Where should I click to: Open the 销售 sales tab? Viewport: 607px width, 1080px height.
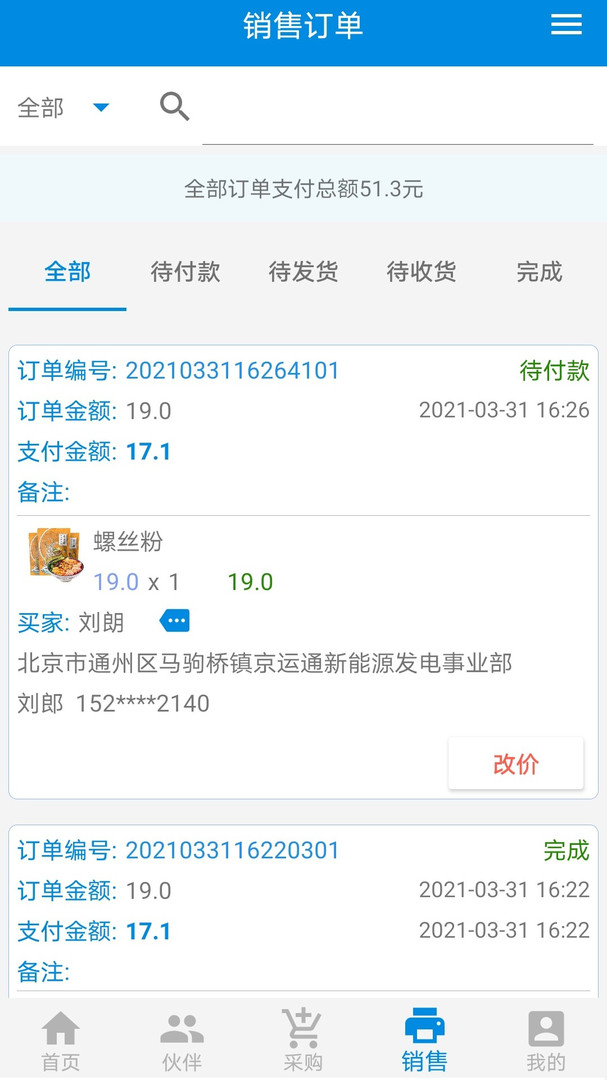click(x=424, y=1040)
